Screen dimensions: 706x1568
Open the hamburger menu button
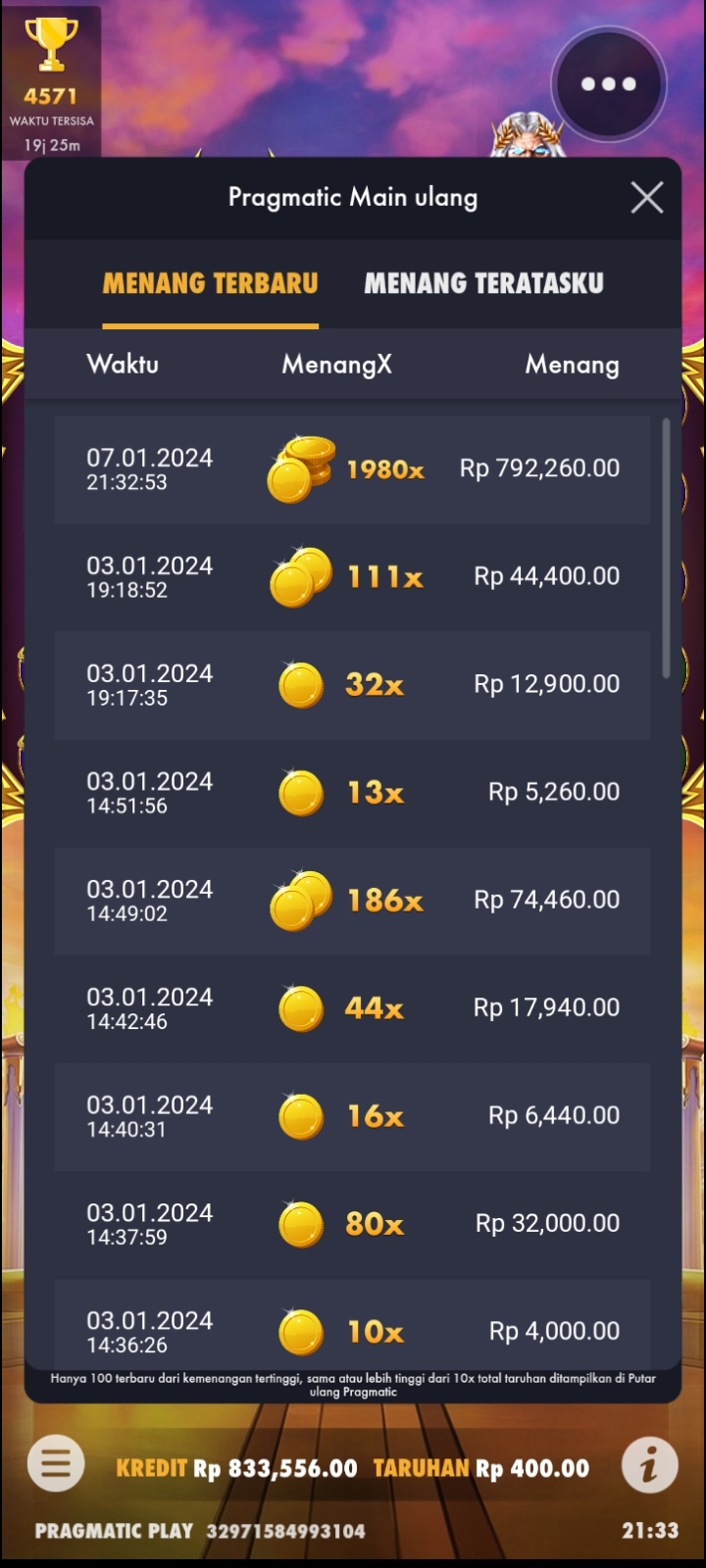tap(56, 1464)
